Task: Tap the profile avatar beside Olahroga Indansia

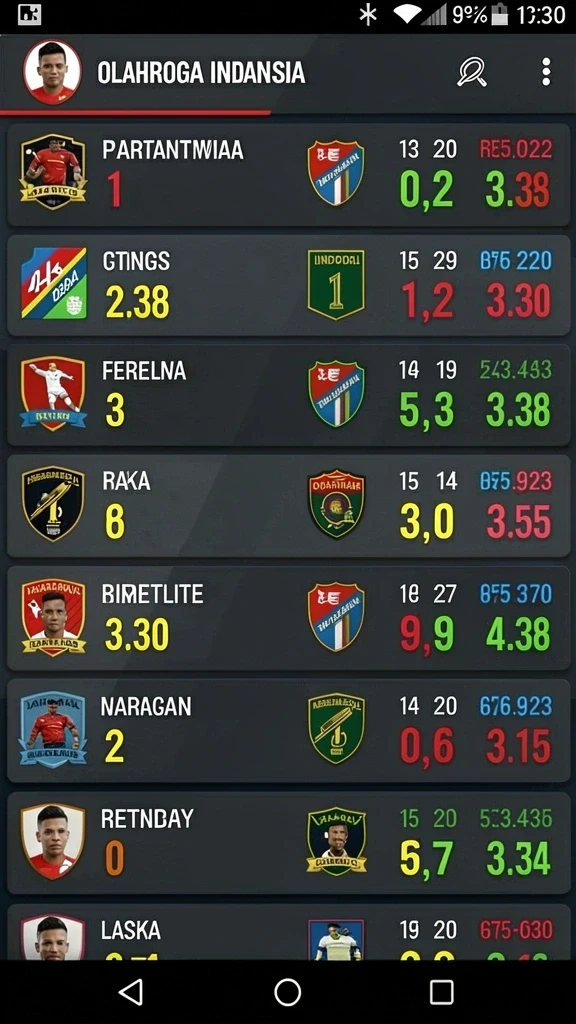Action: 52,72
